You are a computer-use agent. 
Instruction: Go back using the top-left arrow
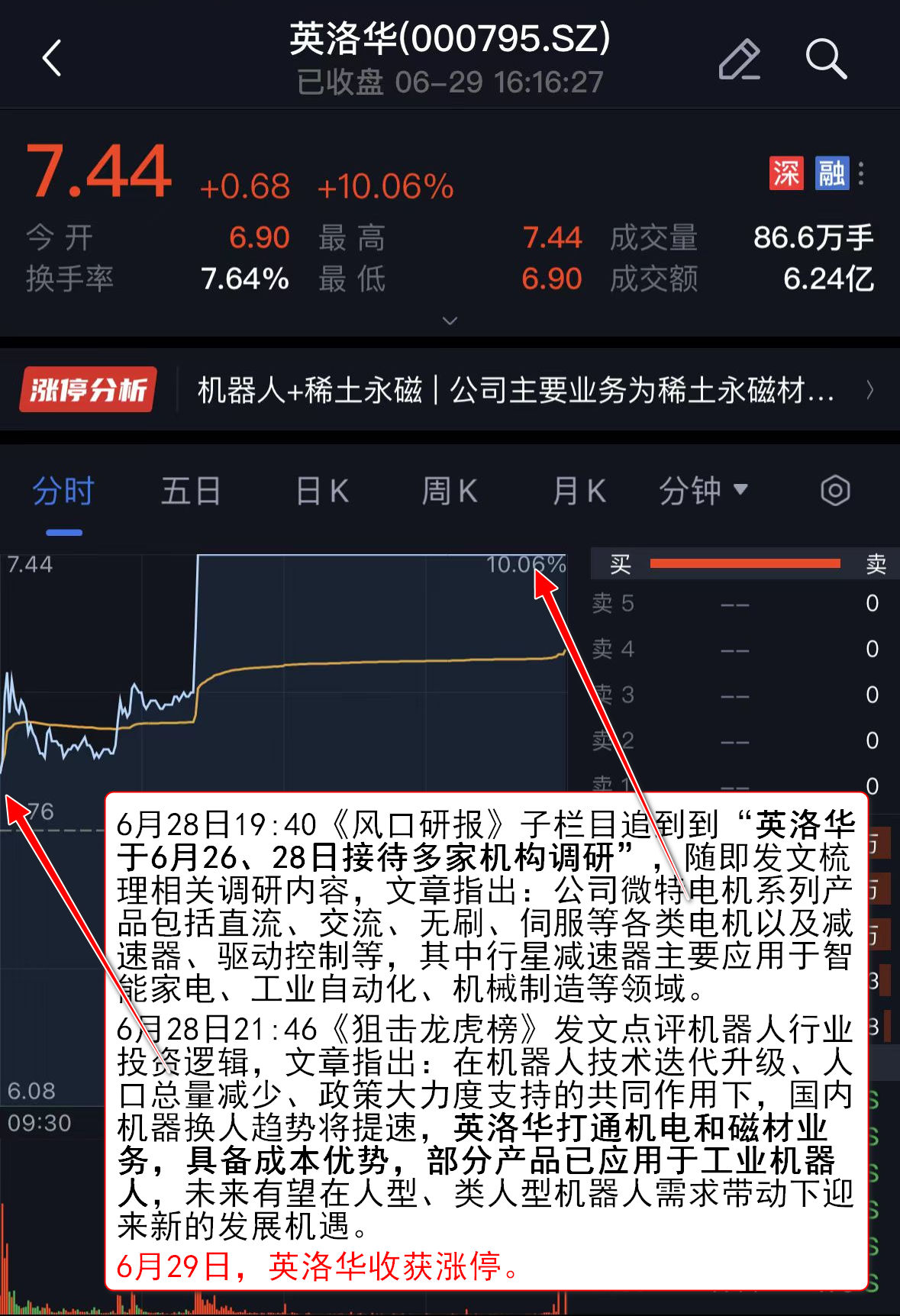point(52,58)
